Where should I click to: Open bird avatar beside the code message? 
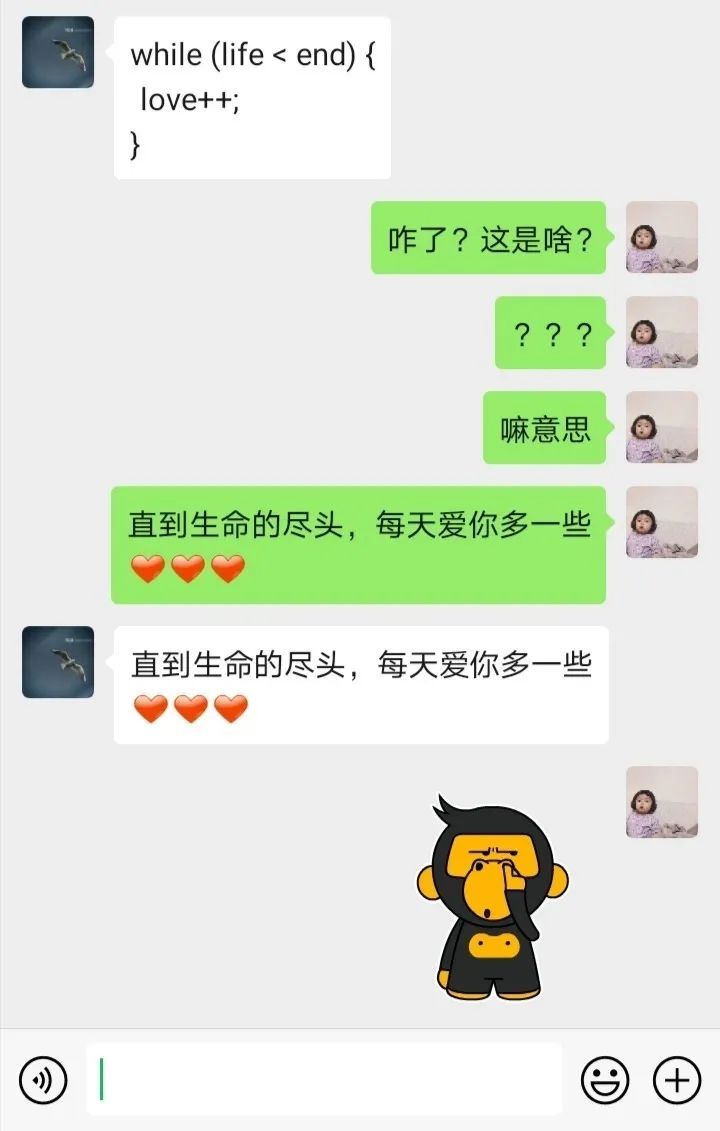point(58,52)
